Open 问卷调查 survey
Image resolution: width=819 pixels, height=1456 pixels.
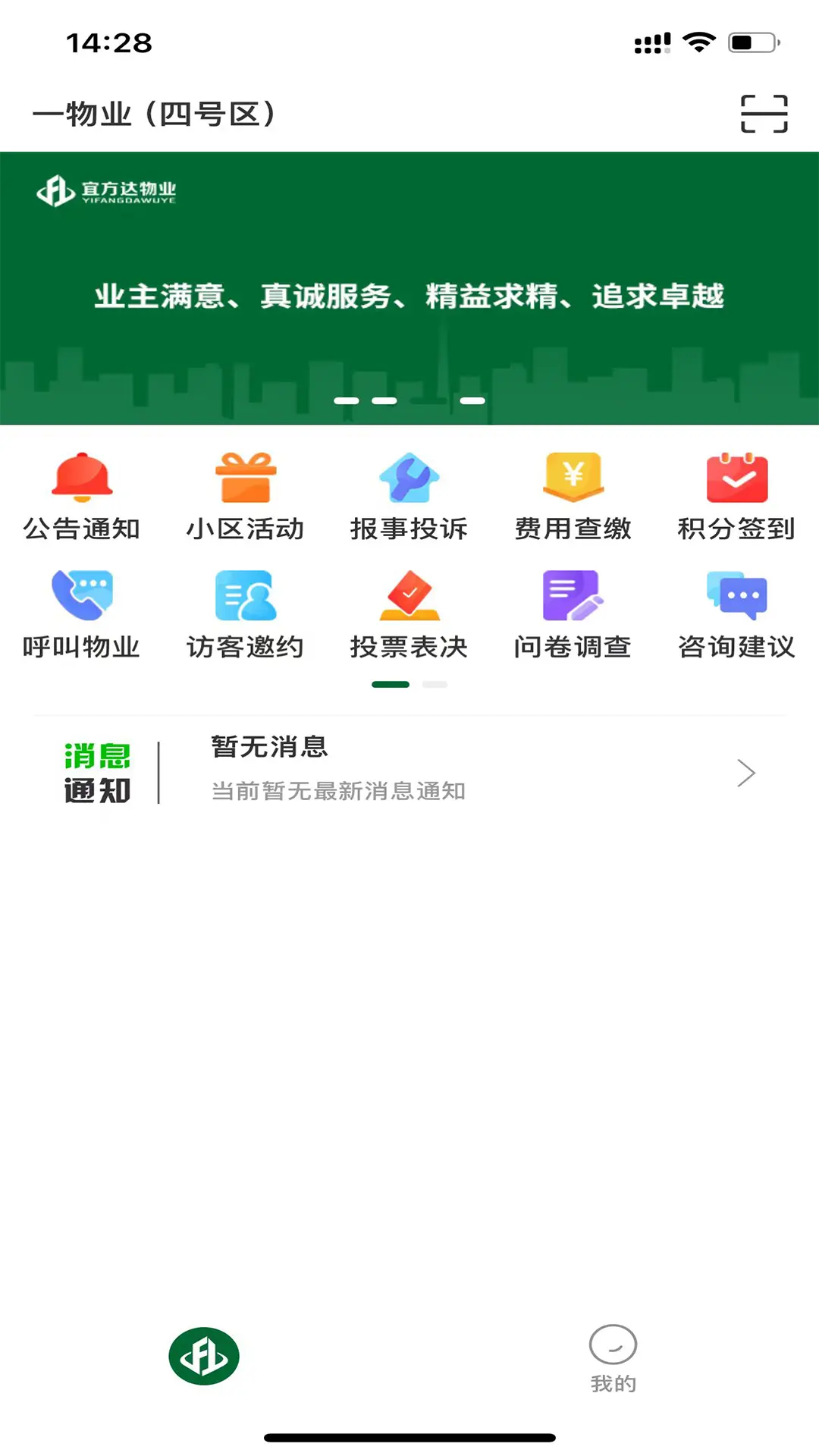(573, 614)
